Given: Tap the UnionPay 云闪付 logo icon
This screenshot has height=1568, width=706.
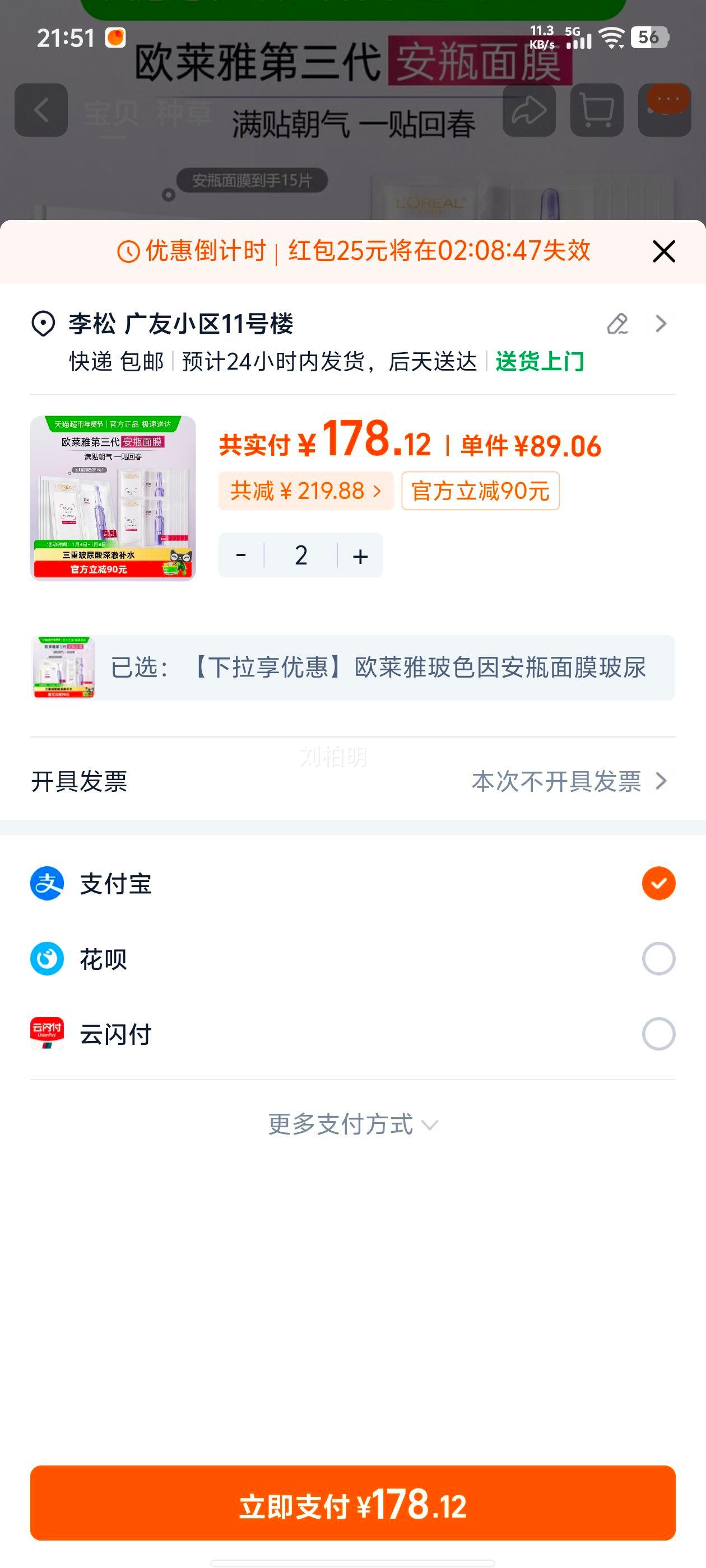Looking at the screenshot, I should click(x=46, y=1033).
